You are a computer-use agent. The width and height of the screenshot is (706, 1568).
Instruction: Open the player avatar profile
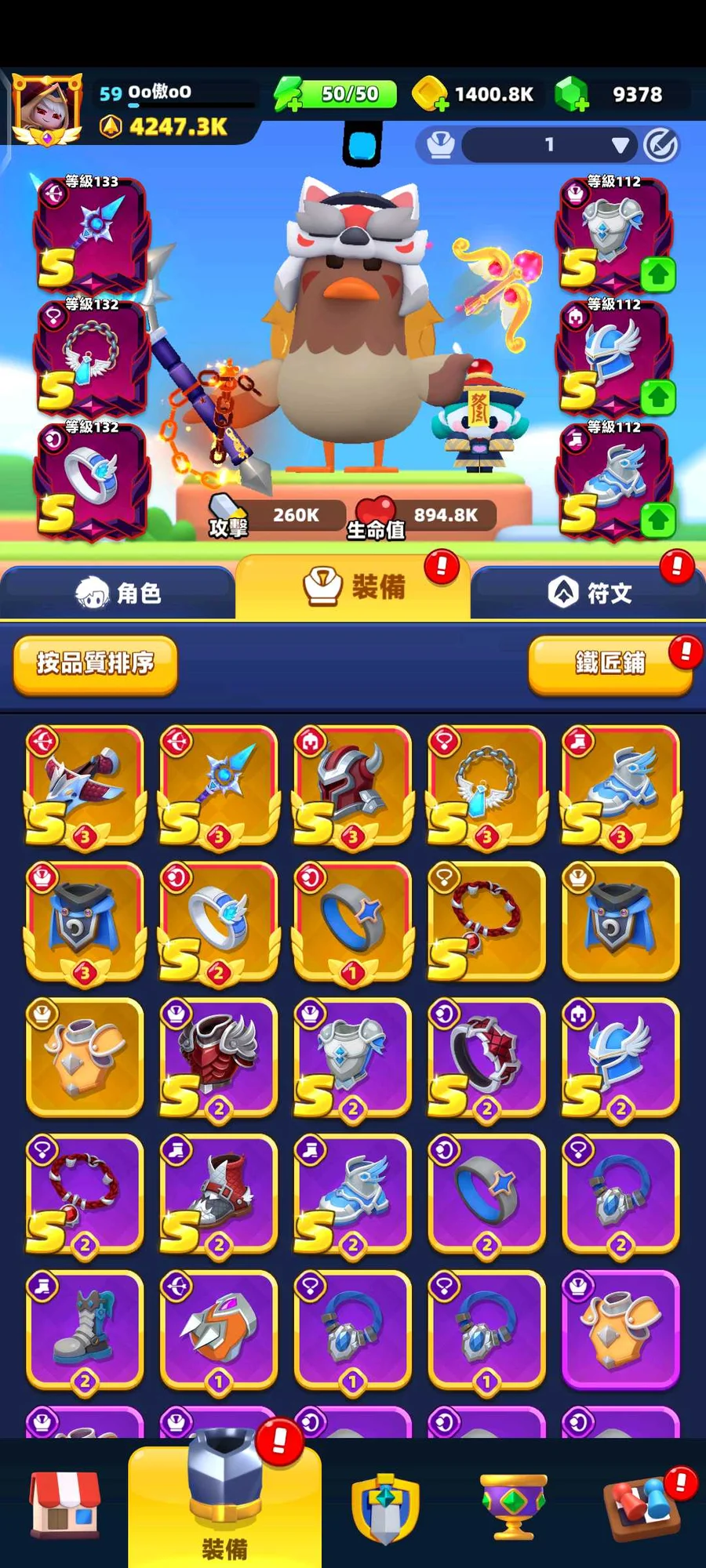point(47,110)
